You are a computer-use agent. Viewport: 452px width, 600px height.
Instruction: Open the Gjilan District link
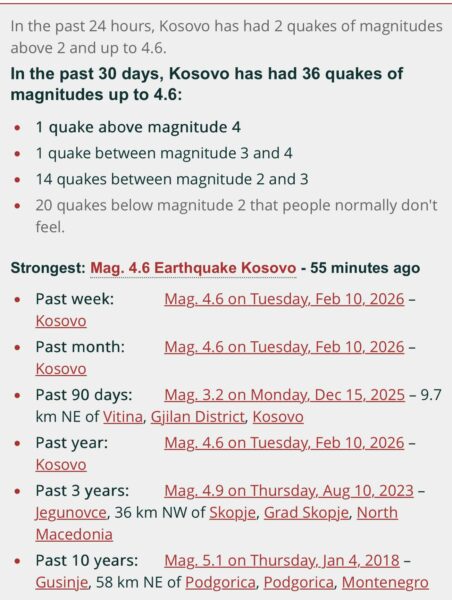[x=197, y=417]
